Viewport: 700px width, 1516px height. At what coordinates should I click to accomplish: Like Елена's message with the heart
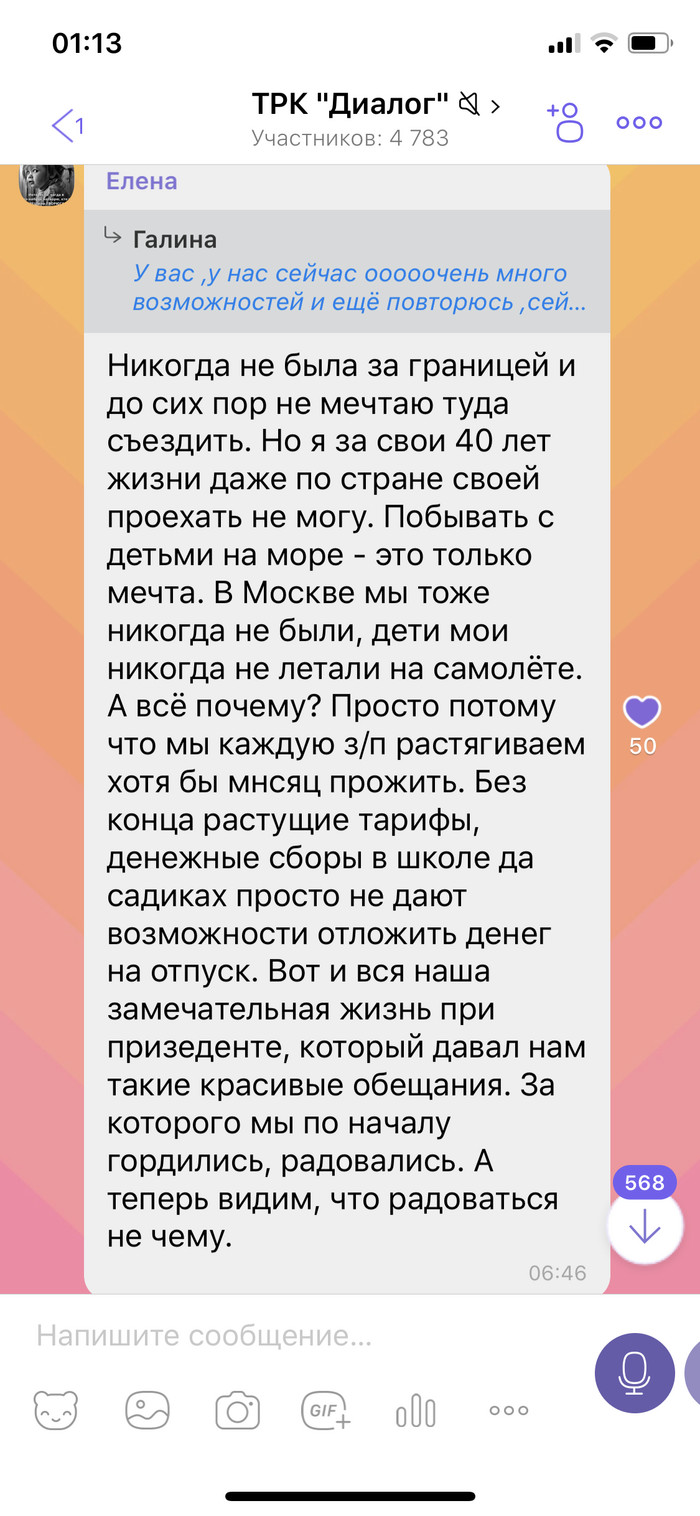click(x=642, y=713)
